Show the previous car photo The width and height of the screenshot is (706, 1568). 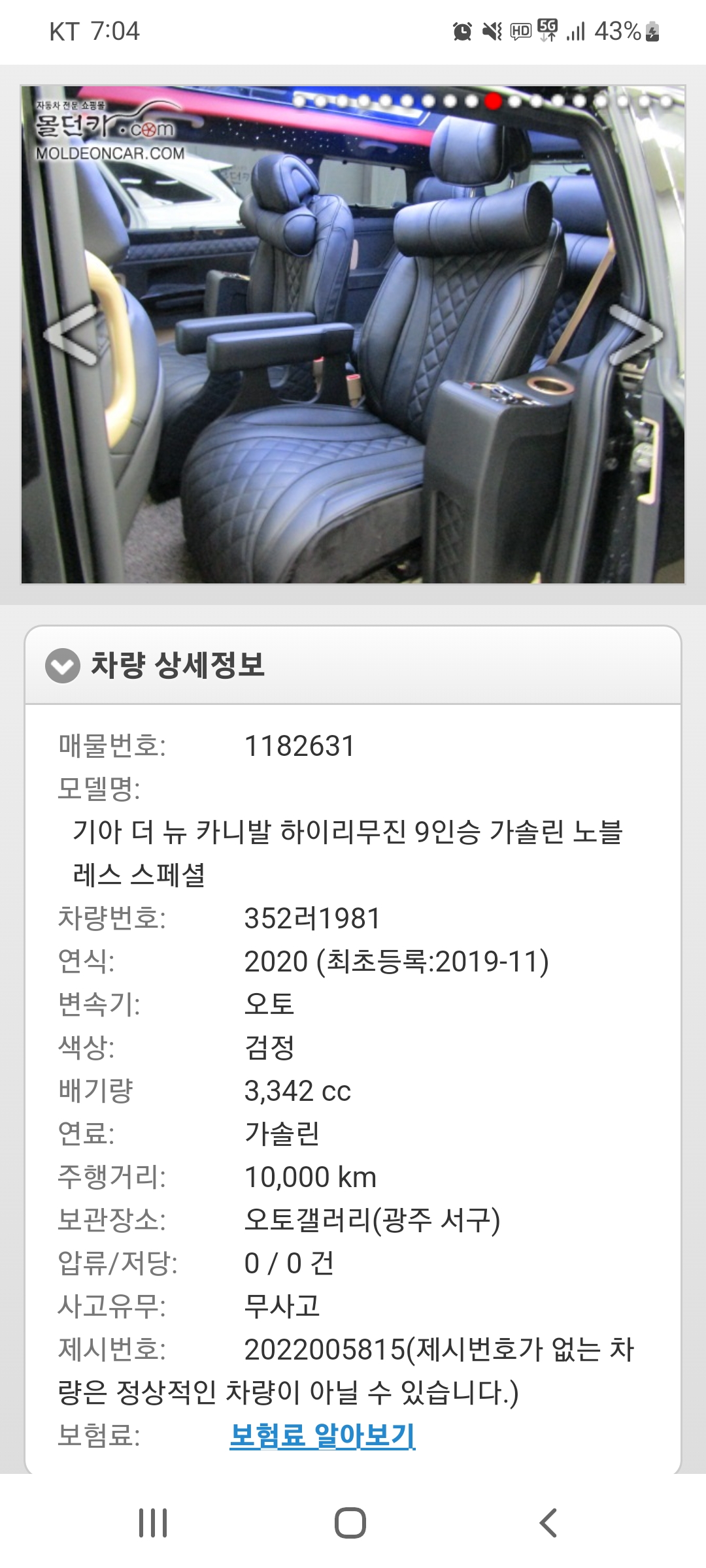pos(71,335)
